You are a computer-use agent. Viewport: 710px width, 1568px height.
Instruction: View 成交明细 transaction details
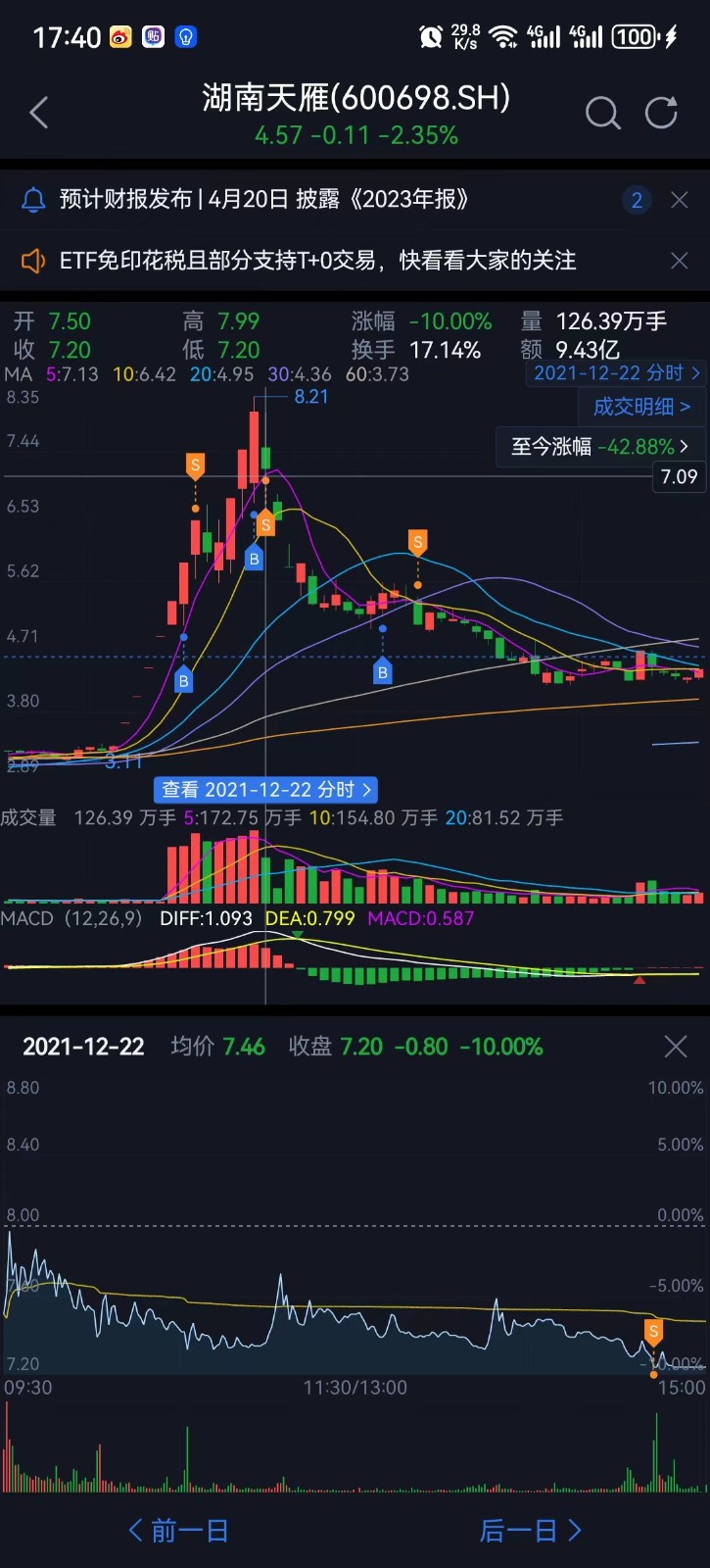(x=641, y=407)
